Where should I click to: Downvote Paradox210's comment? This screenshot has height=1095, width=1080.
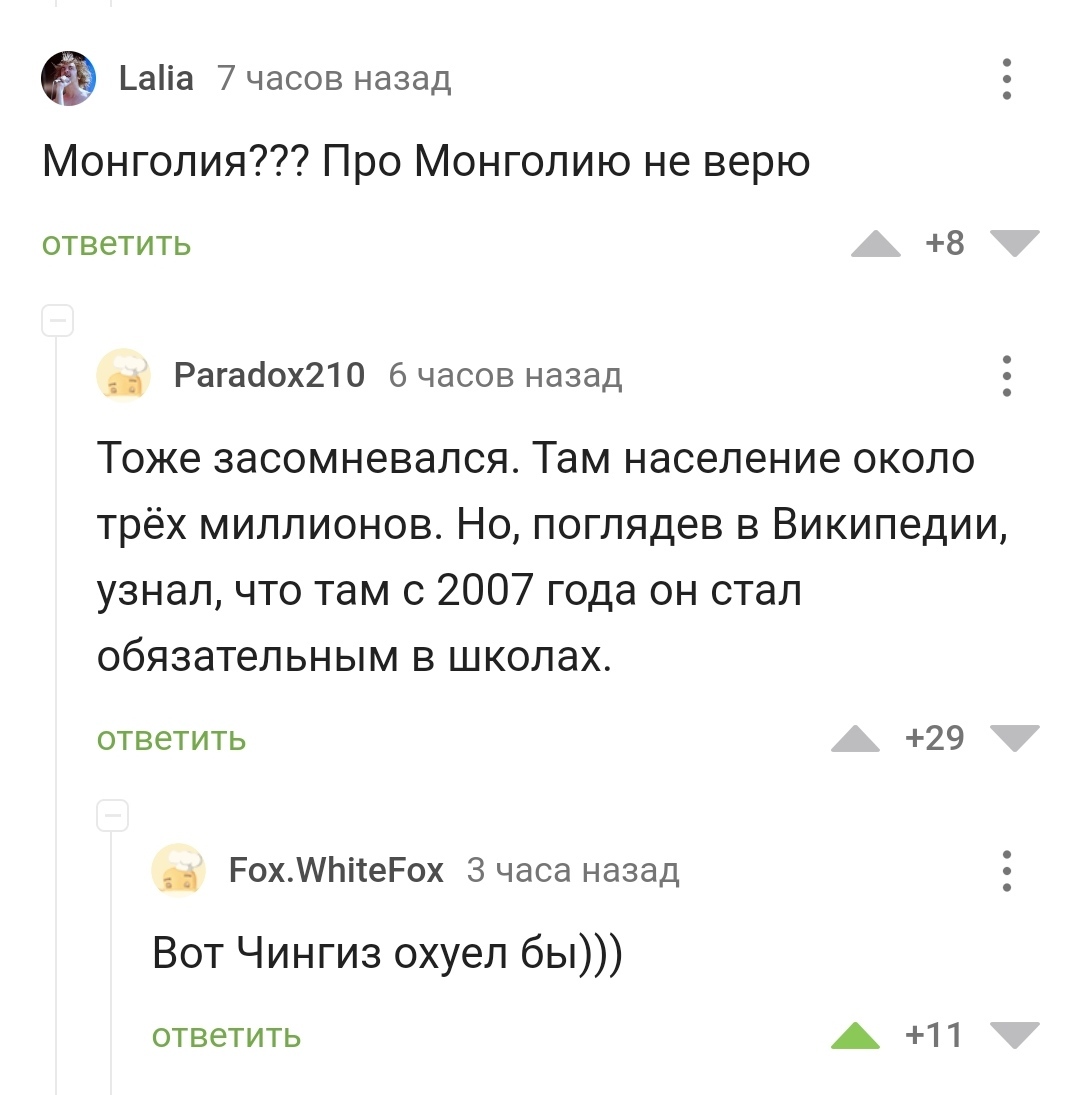[1015, 738]
